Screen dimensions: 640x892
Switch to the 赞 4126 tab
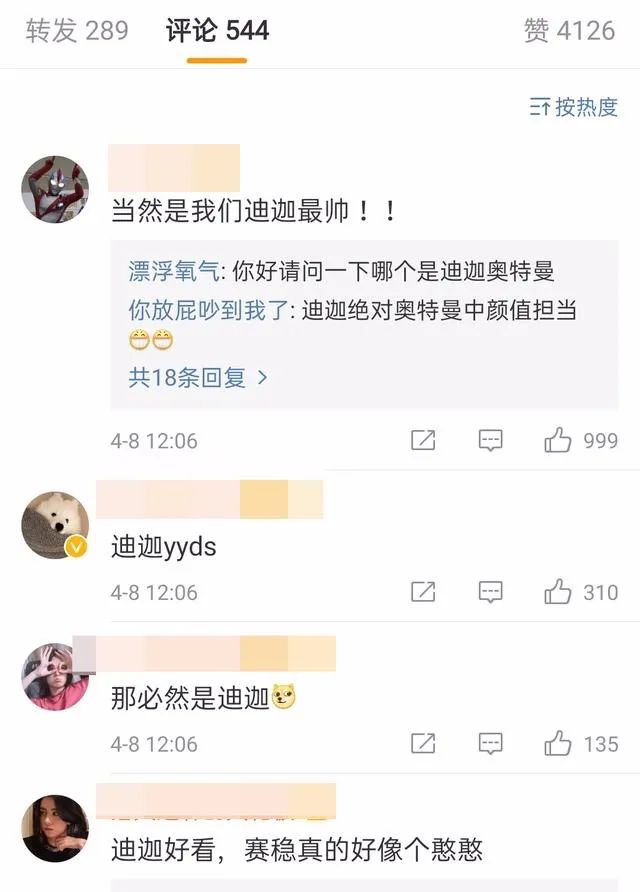point(569,31)
